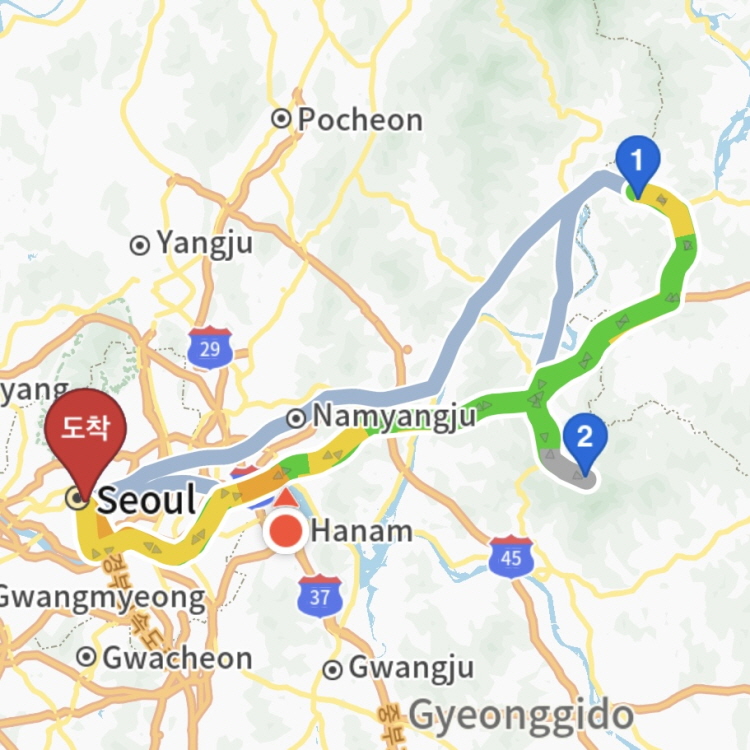This screenshot has width=750, height=750.
Task: Select waypoint marker 2 on the map
Action: [585, 438]
